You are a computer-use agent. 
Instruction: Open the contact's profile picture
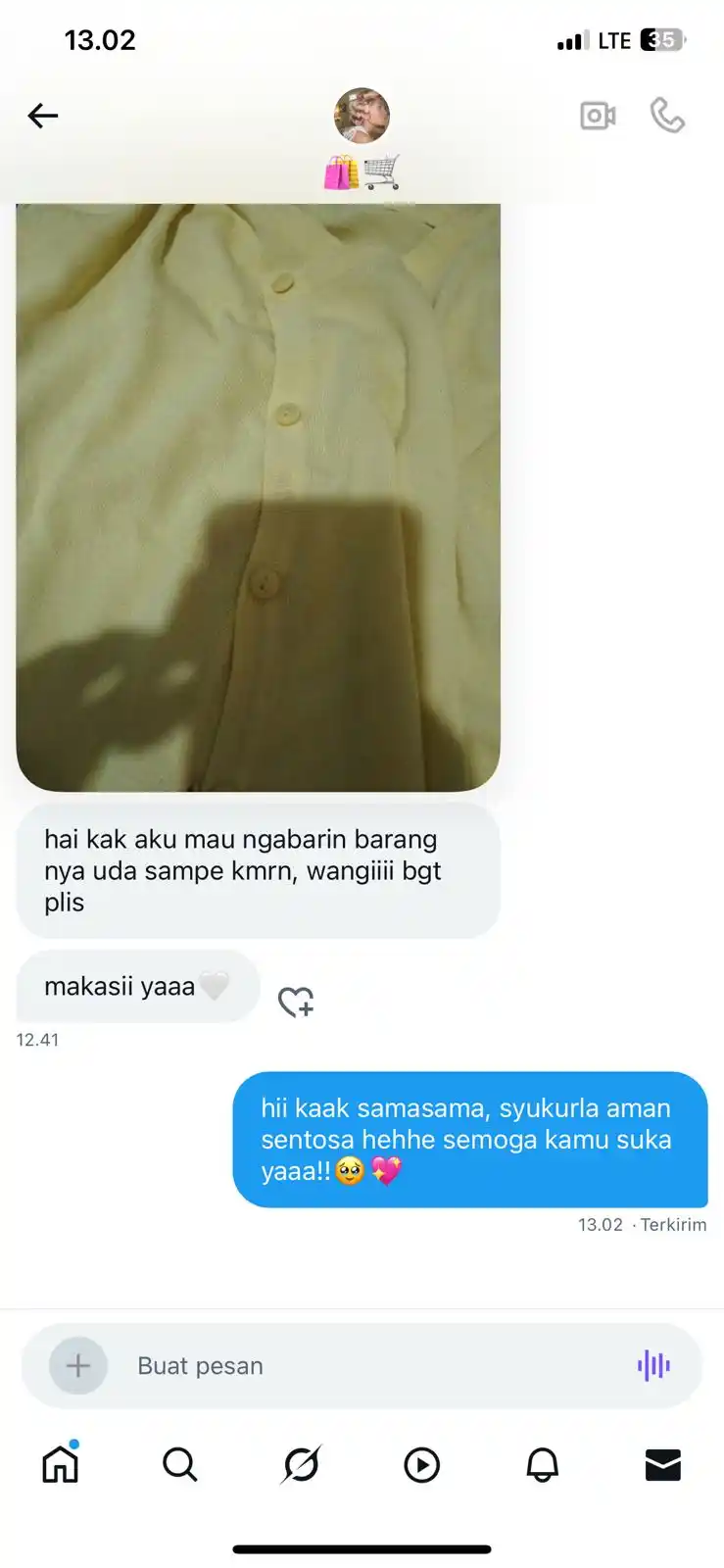362,116
